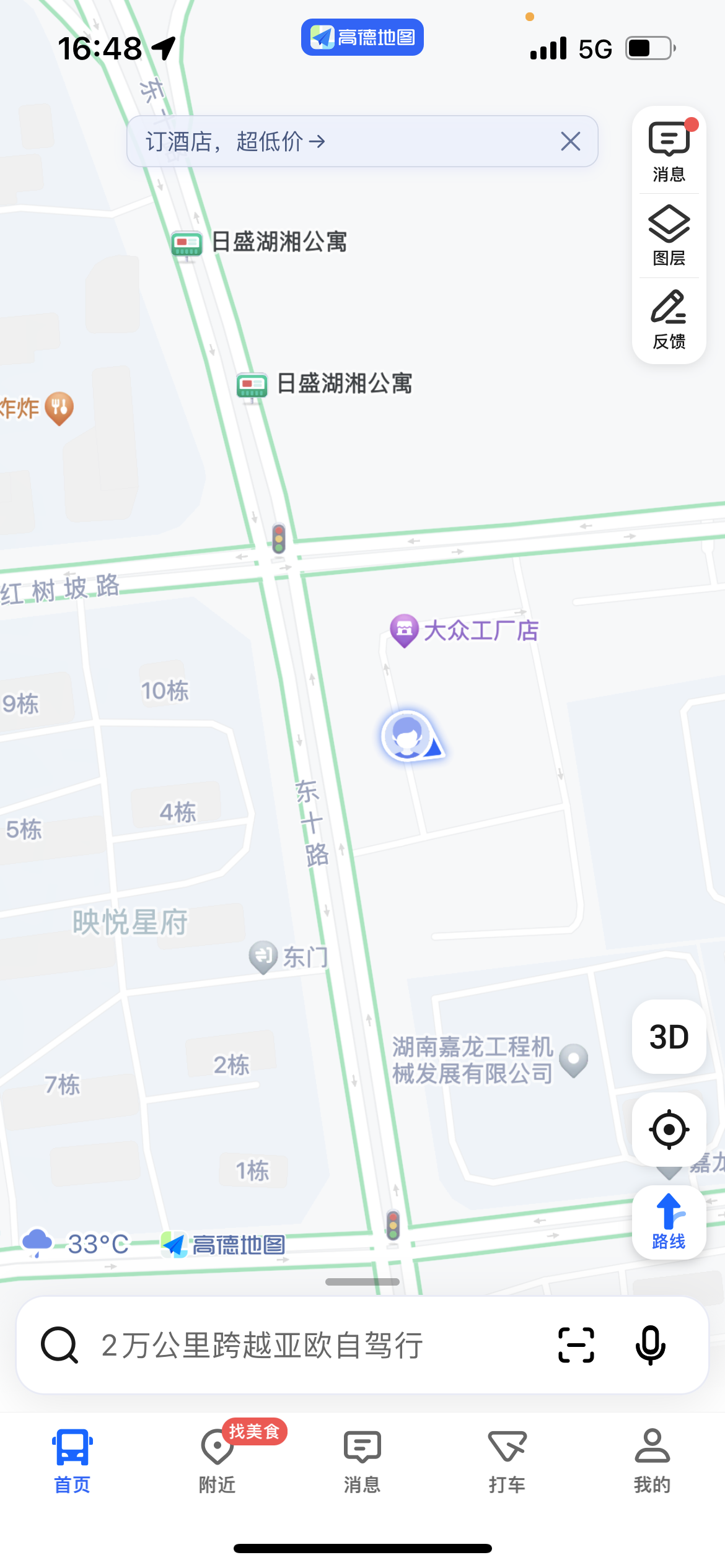Return to previous app via 高德地图 pill
The width and height of the screenshot is (725, 1568).
362,37
